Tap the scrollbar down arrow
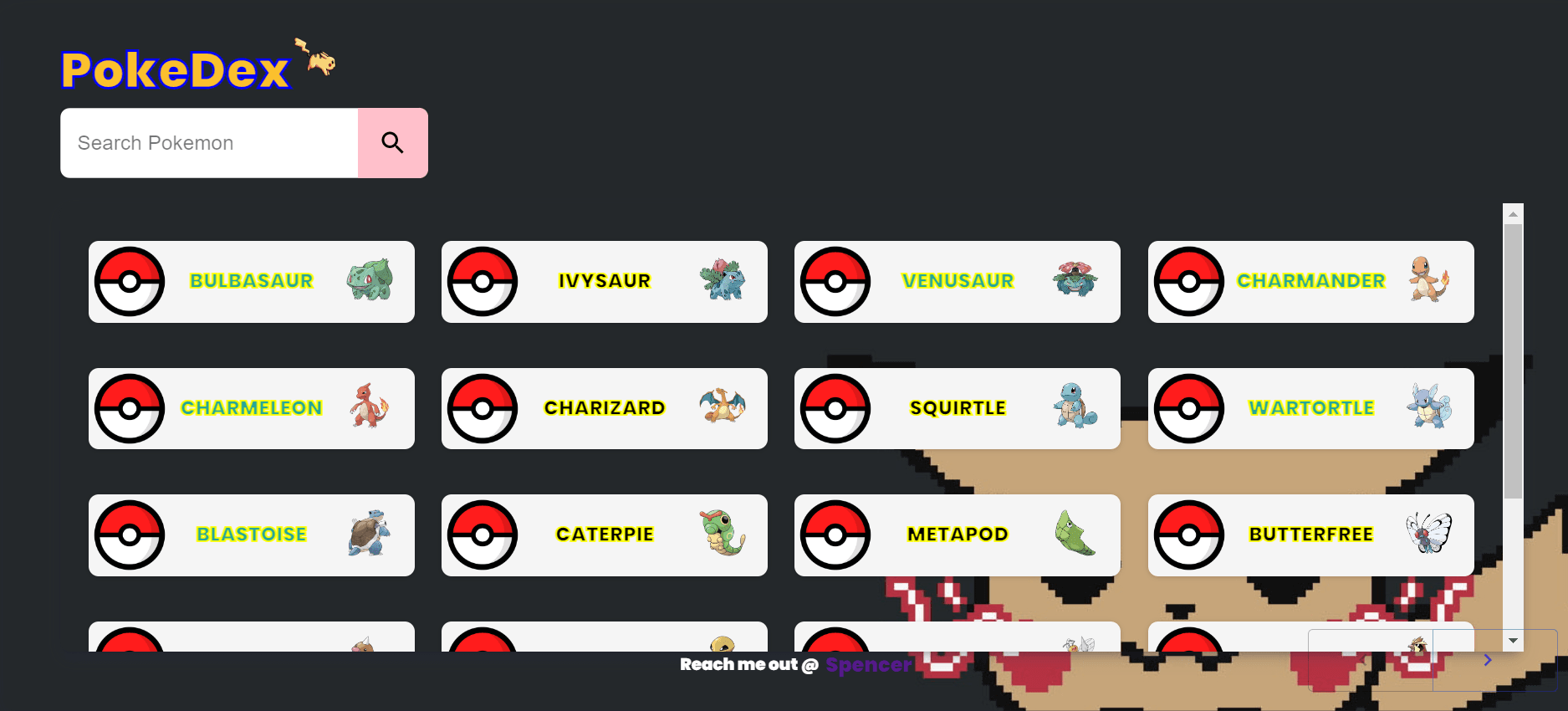 (1513, 641)
